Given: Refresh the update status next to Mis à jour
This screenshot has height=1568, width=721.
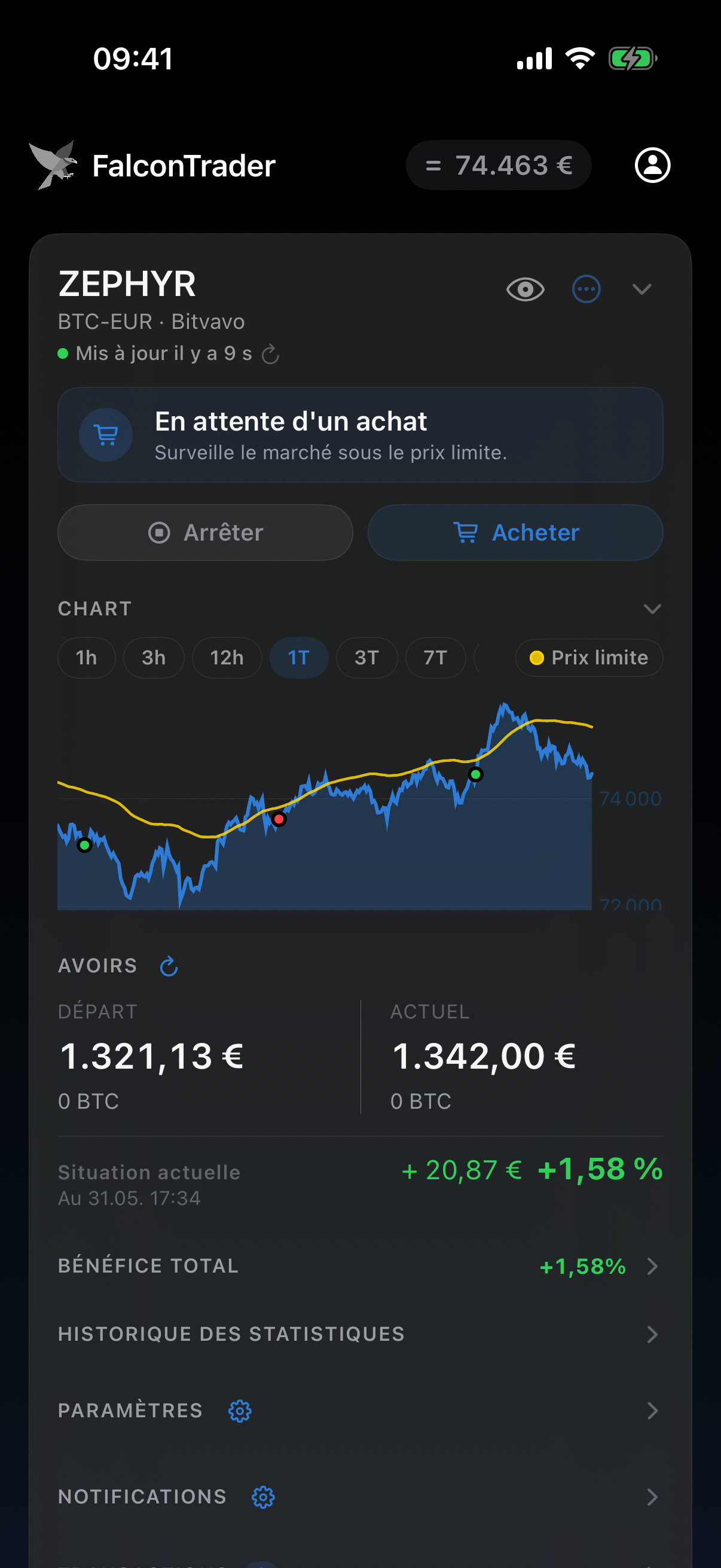Looking at the screenshot, I should [x=270, y=353].
